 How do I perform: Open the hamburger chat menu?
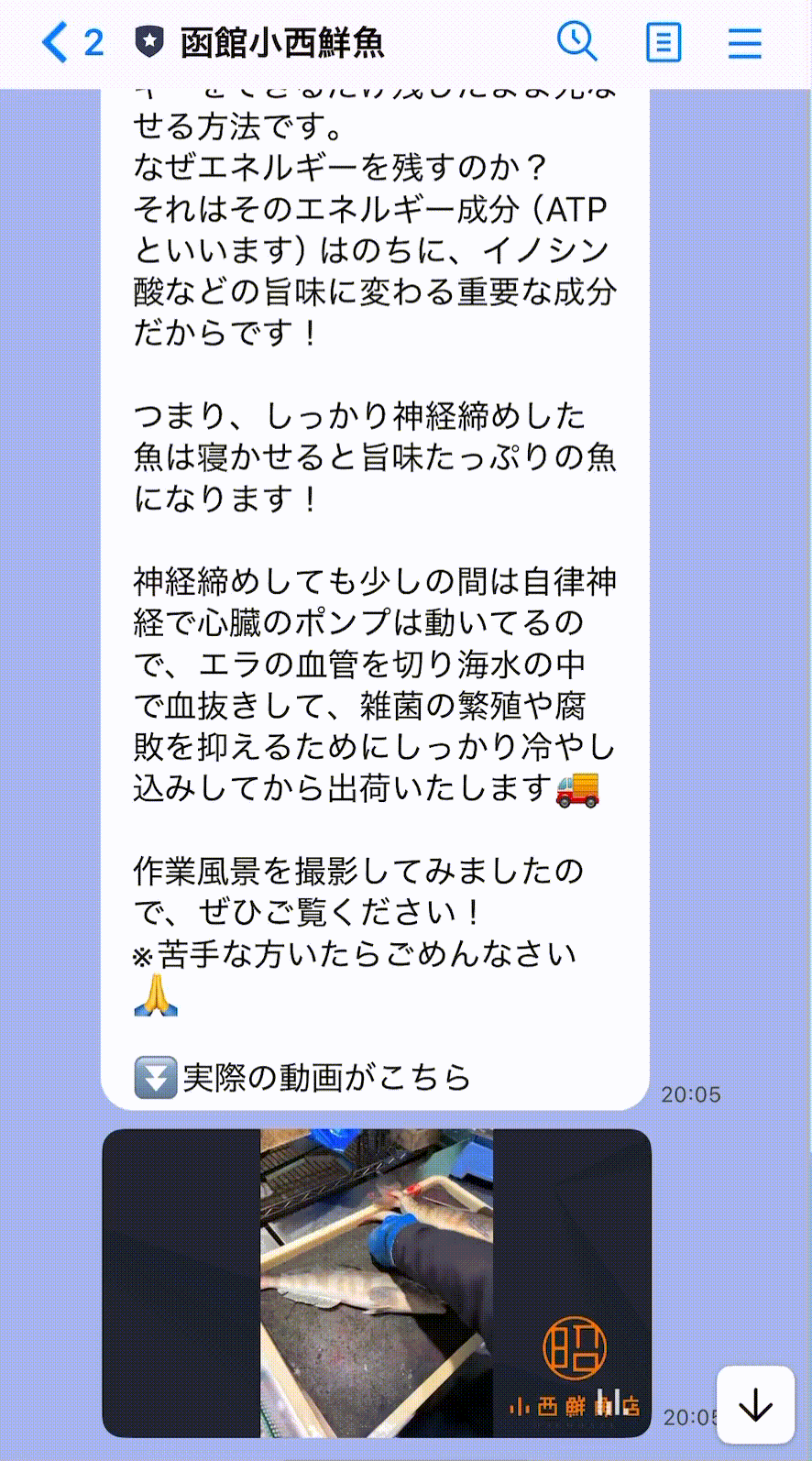(x=744, y=43)
